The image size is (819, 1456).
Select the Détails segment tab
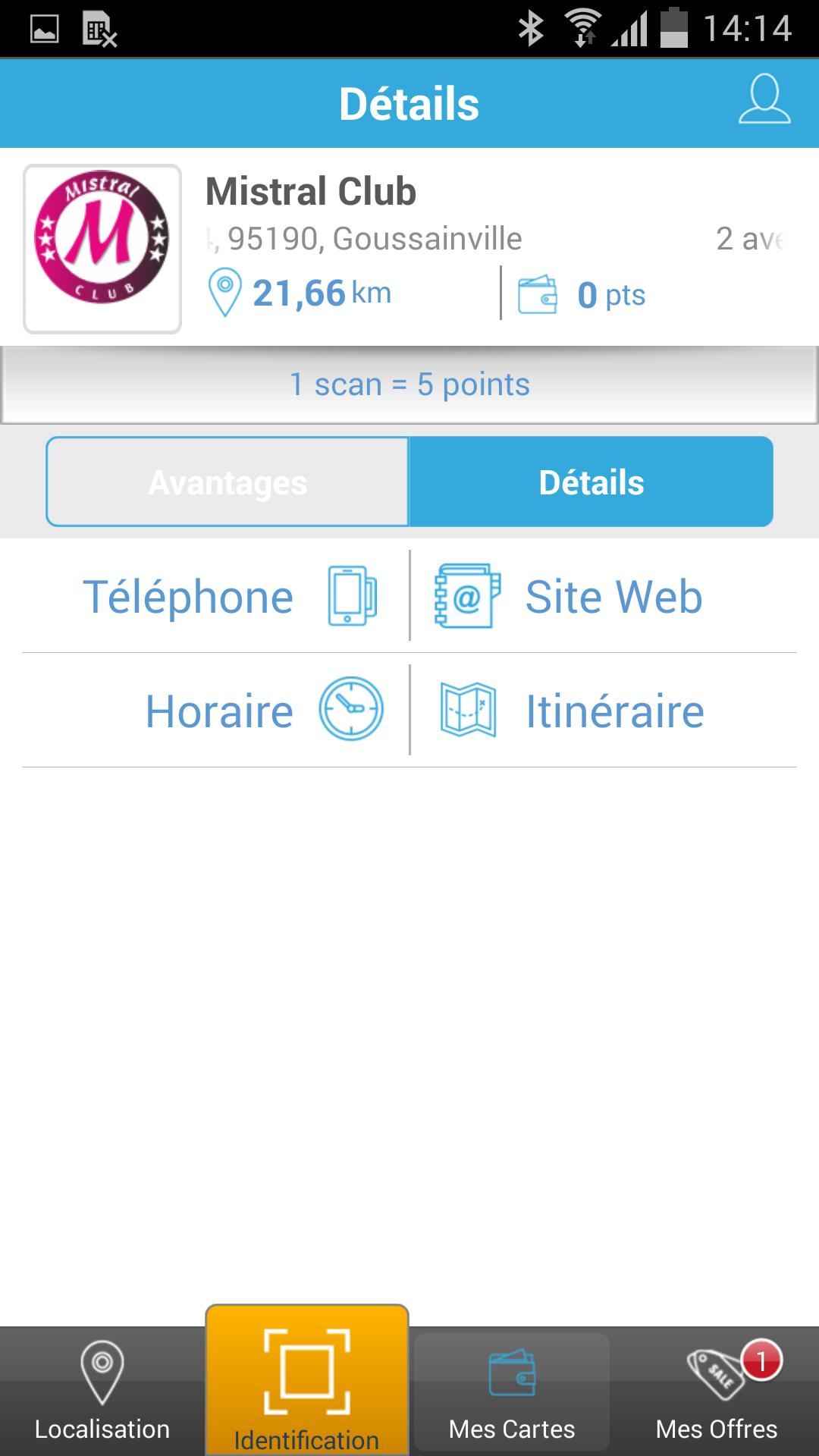click(591, 482)
